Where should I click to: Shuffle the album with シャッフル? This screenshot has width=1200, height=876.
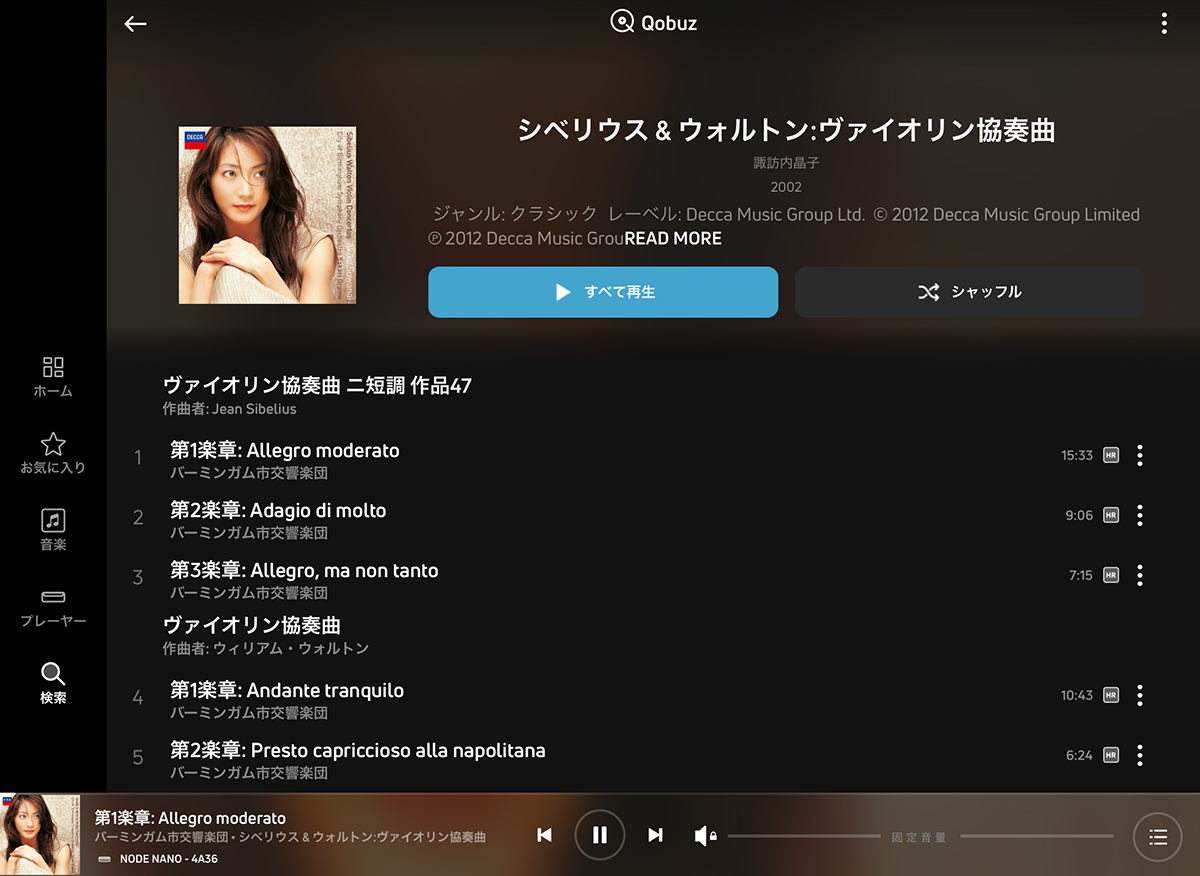pos(969,292)
